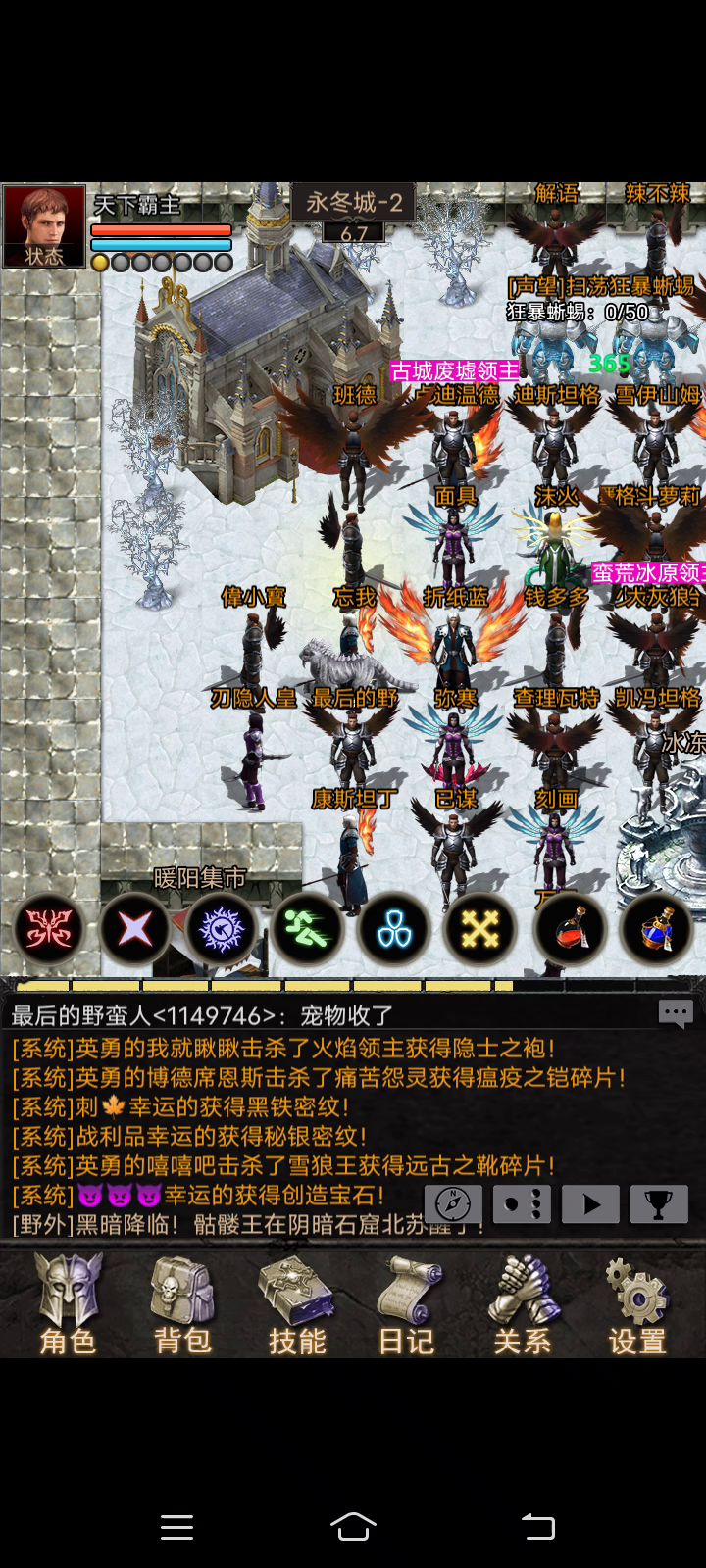Open the 背包 backpack

[182, 1303]
